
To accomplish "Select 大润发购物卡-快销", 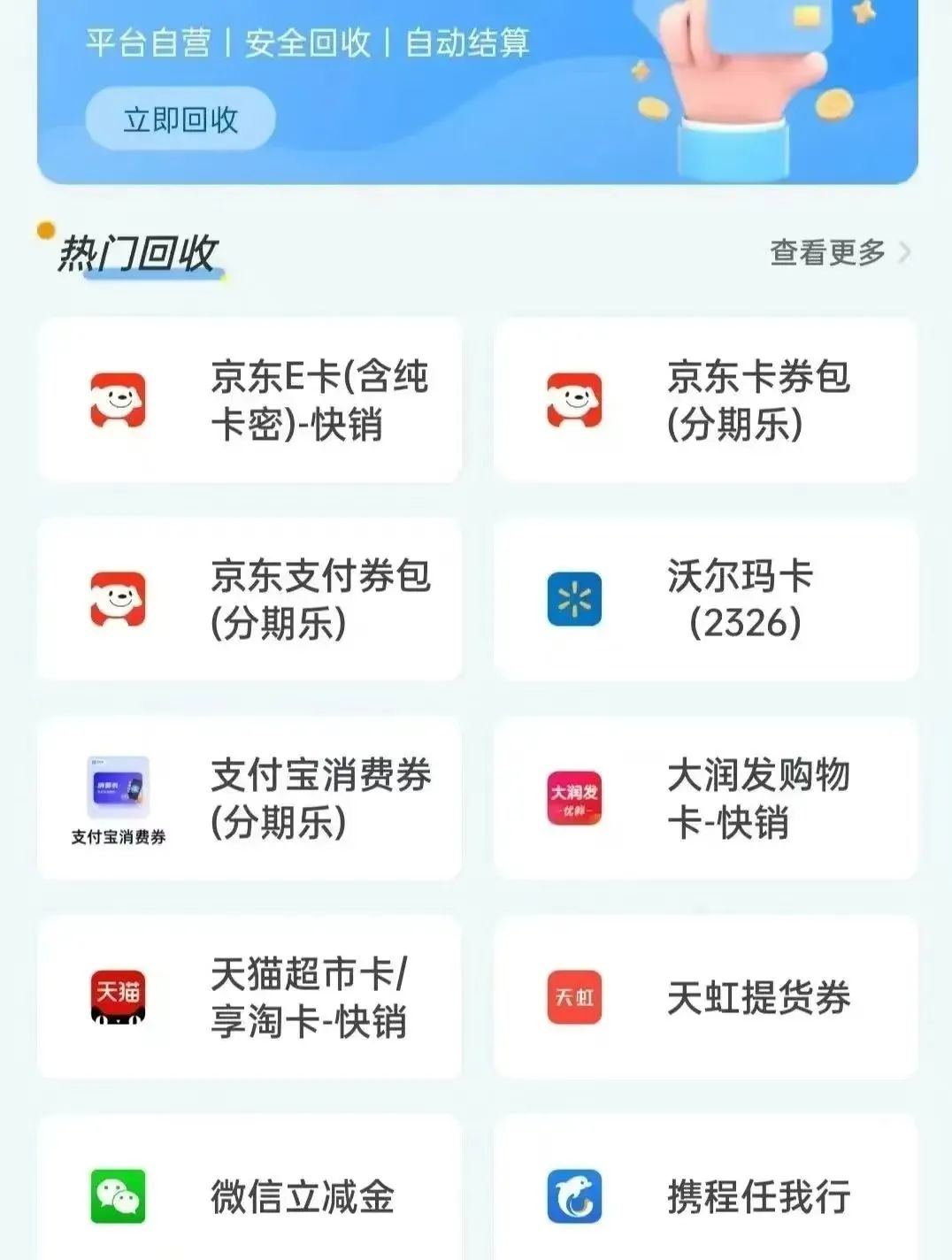I will 705,798.
